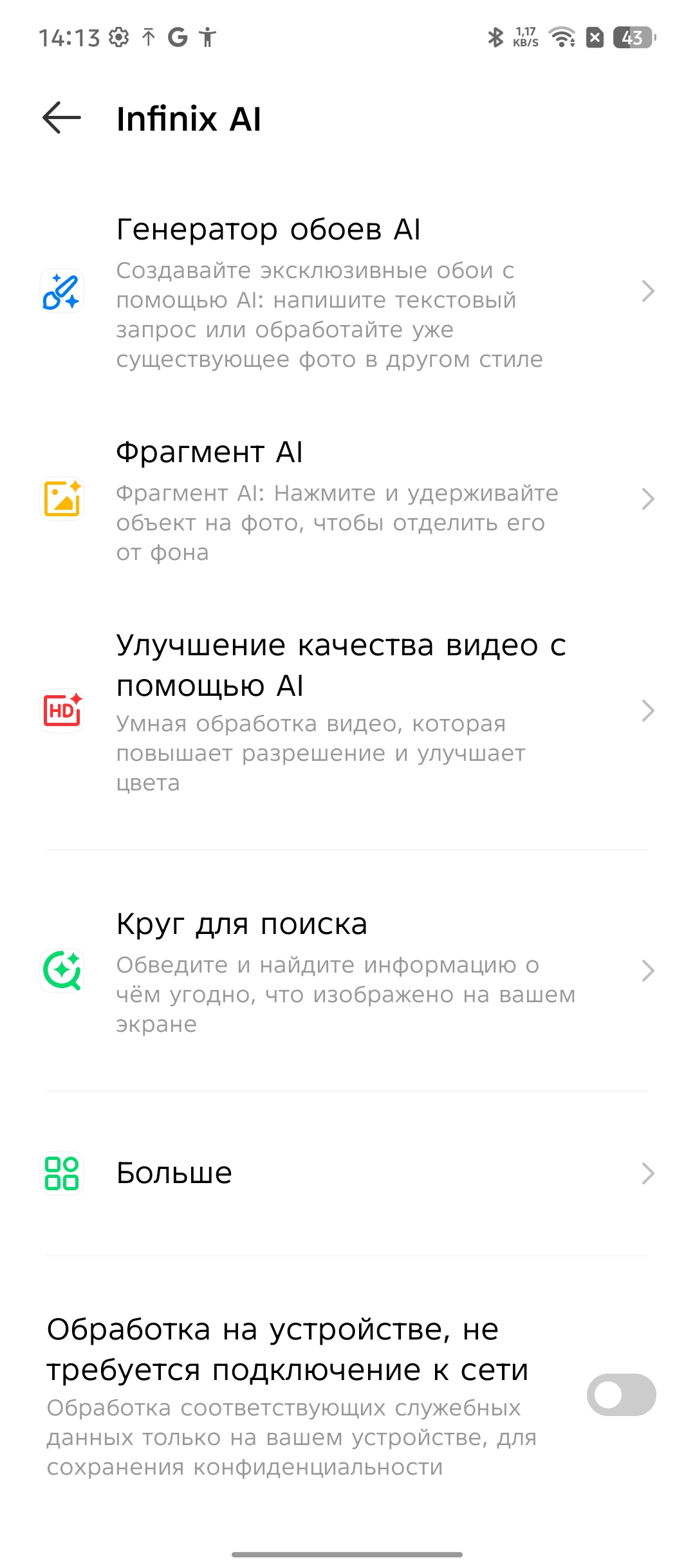Enable Обработка на устройстве toggle
This screenshot has width=695, height=1568.
coord(620,1395)
